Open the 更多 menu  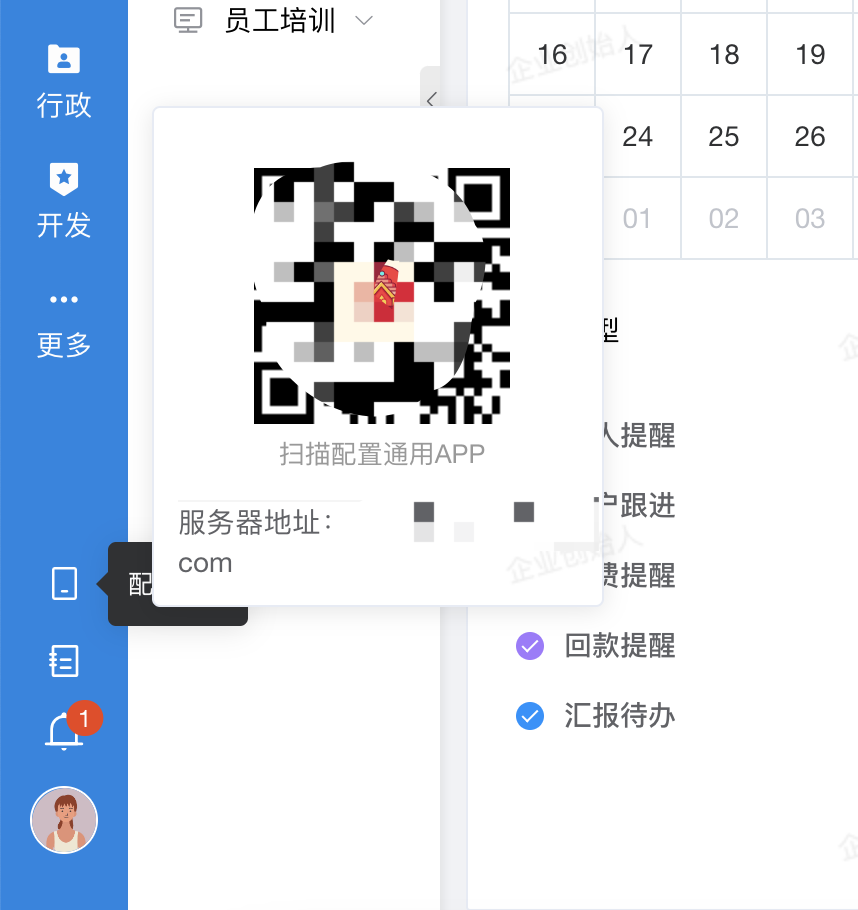coord(64,324)
